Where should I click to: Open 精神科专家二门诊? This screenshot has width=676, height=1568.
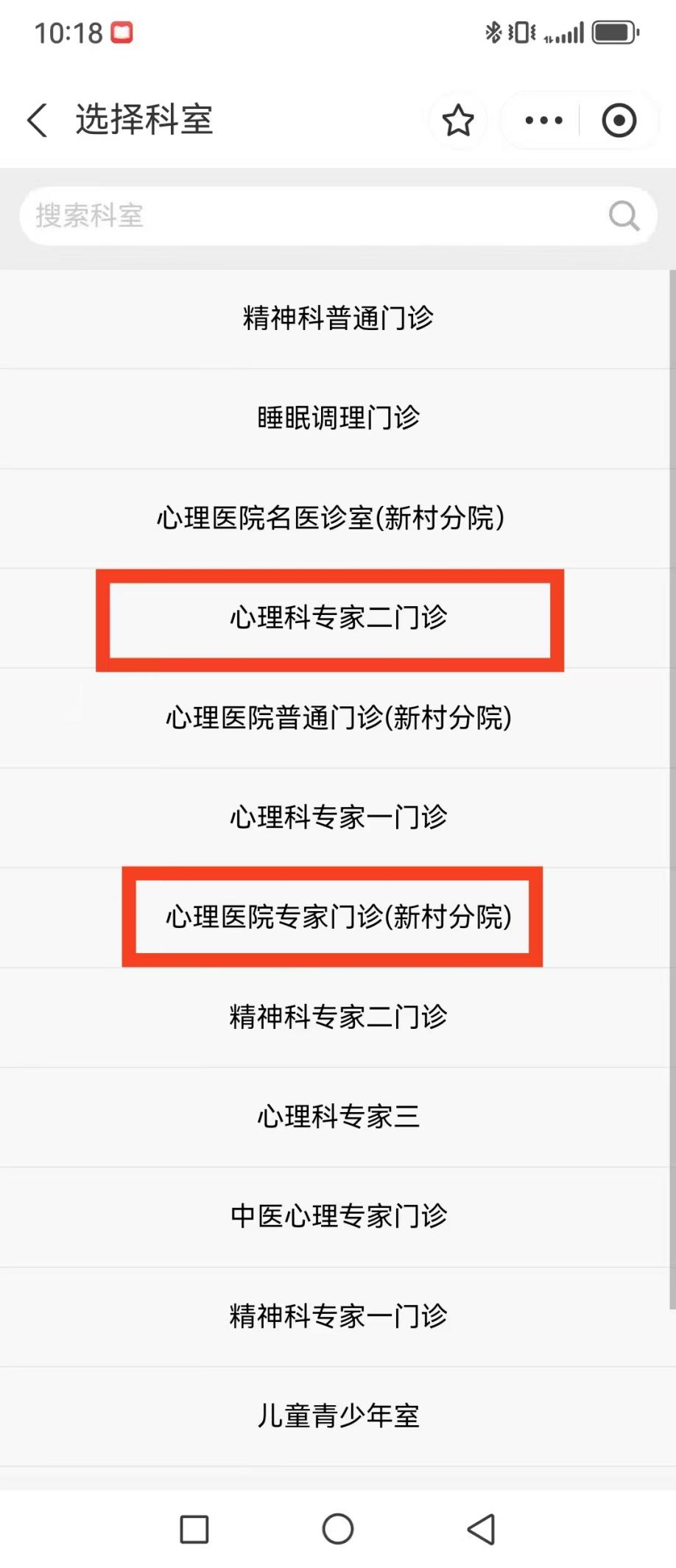point(338,1016)
